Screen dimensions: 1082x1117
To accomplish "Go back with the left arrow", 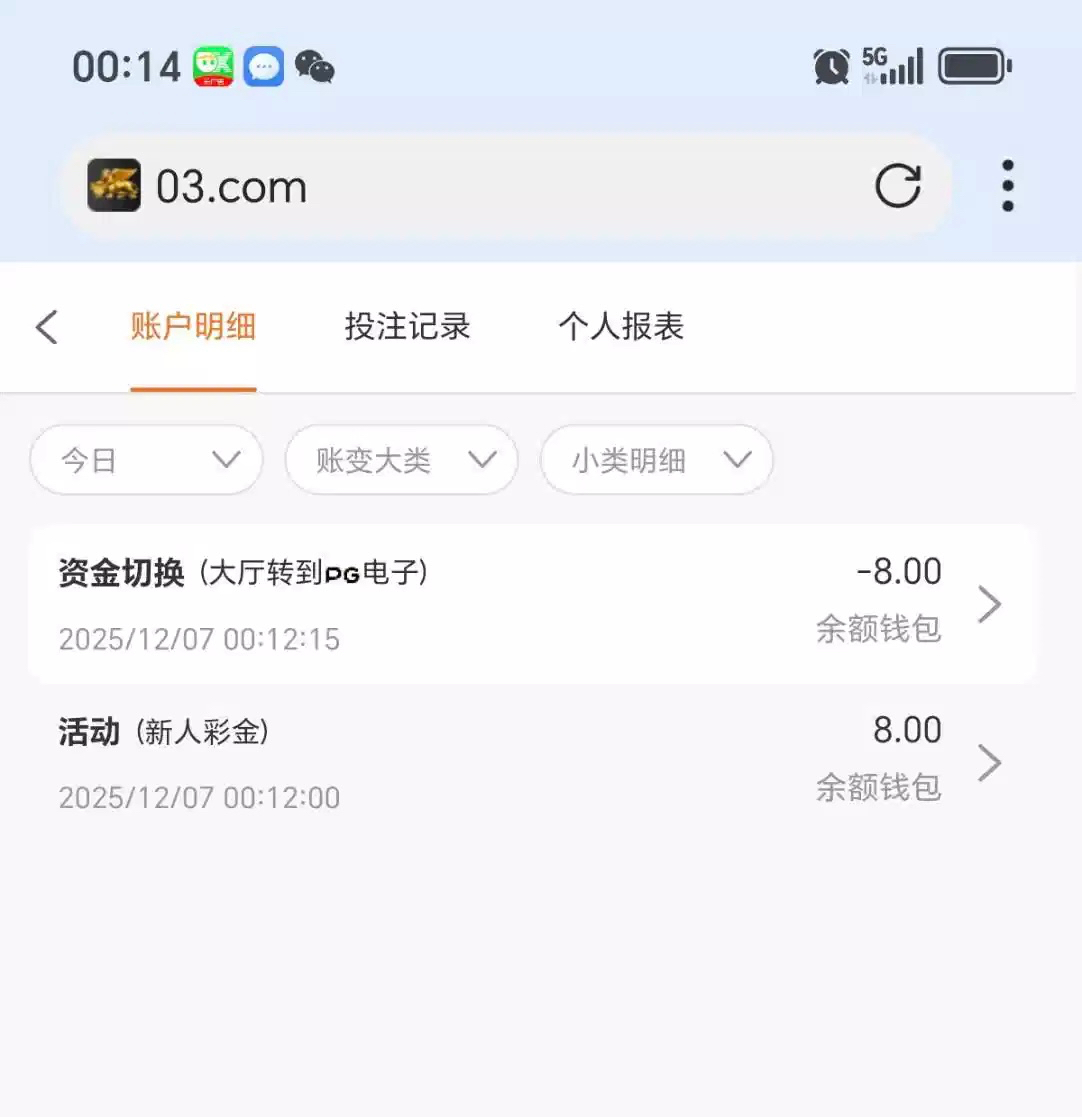I will coord(47,327).
